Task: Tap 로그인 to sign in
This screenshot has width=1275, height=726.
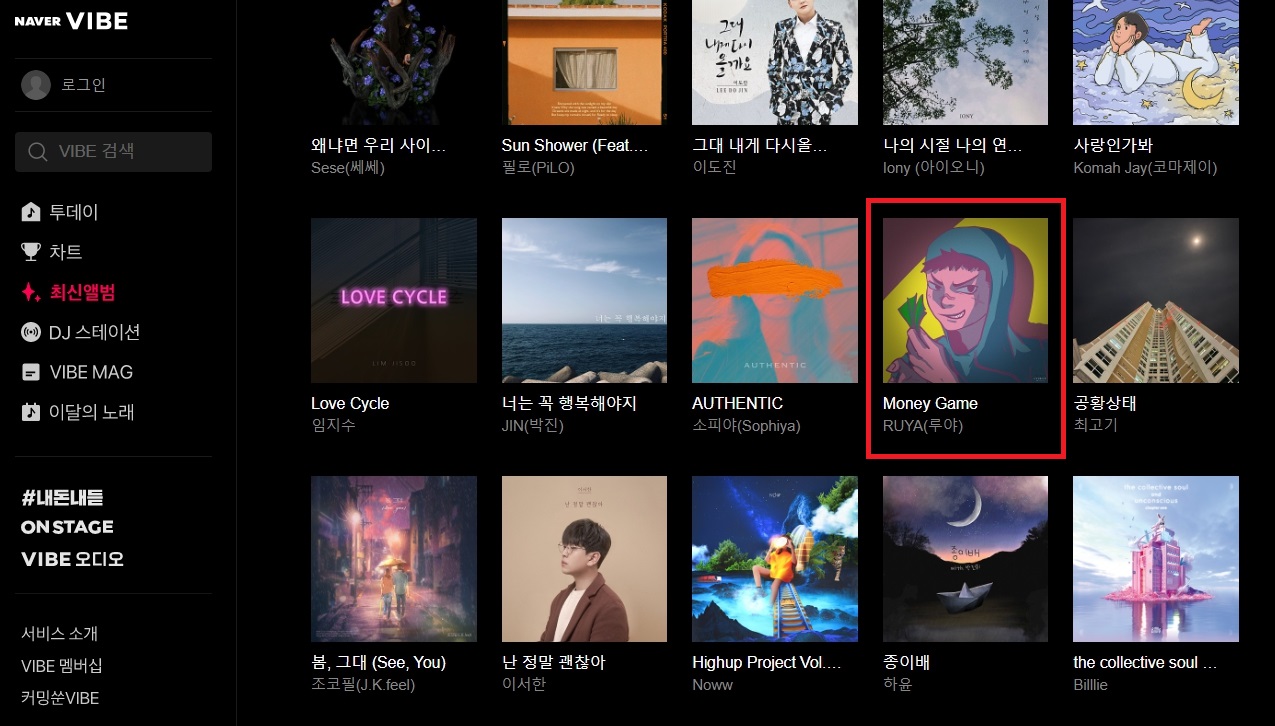Action: [x=83, y=85]
